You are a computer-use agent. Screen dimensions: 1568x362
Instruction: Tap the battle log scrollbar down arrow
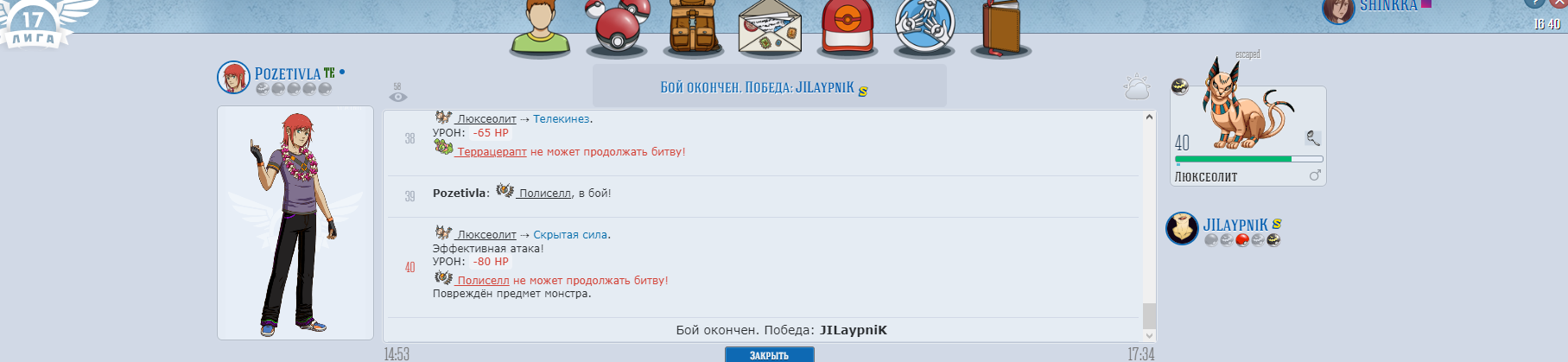pos(1149,335)
